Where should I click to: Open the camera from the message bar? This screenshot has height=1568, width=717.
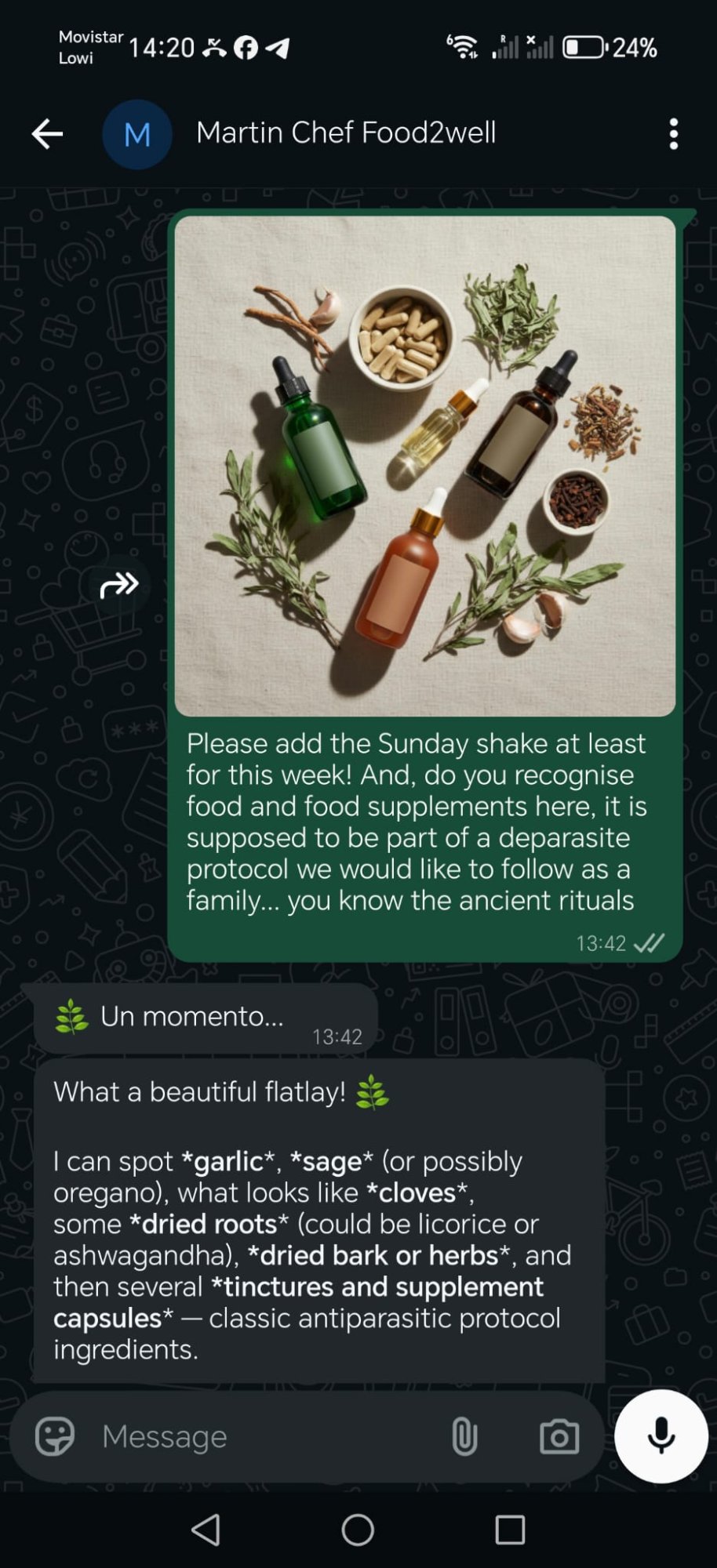[559, 1436]
